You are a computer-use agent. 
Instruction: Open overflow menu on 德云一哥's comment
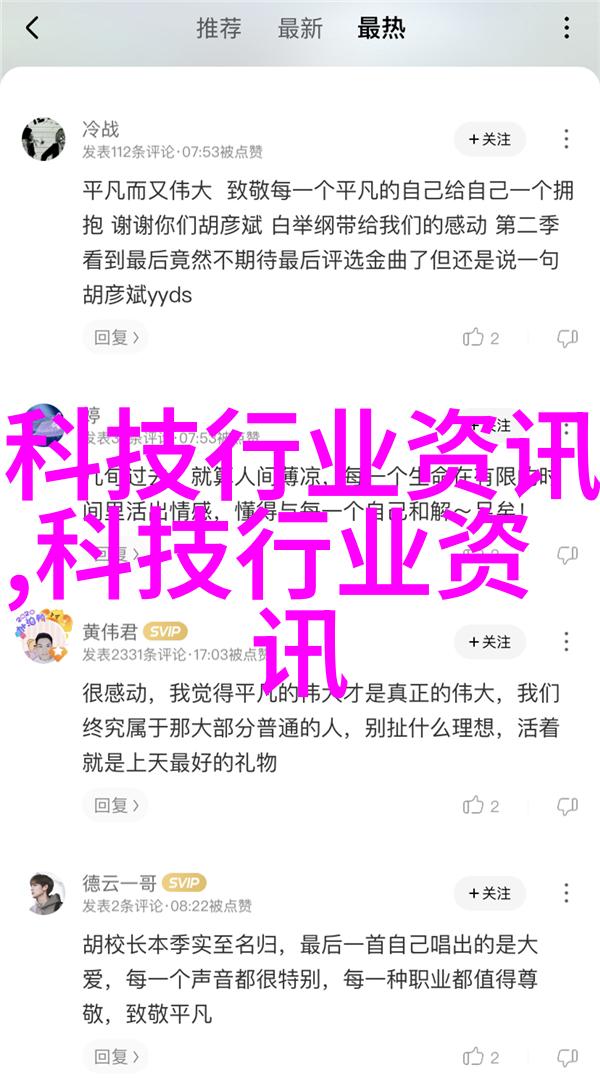[x=567, y=893]
